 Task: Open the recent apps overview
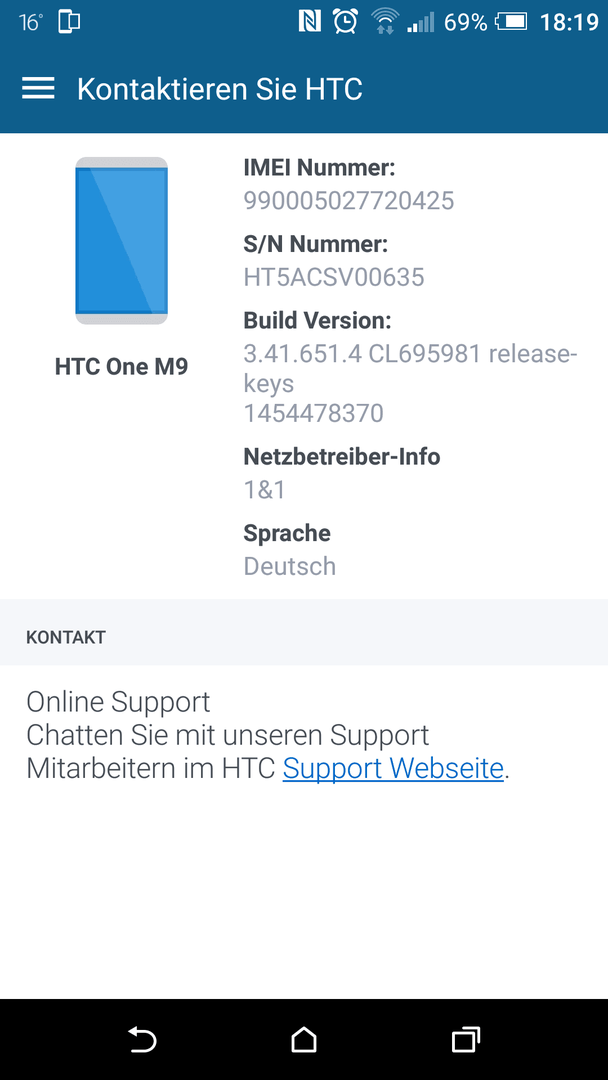[x=465, y=1040]
